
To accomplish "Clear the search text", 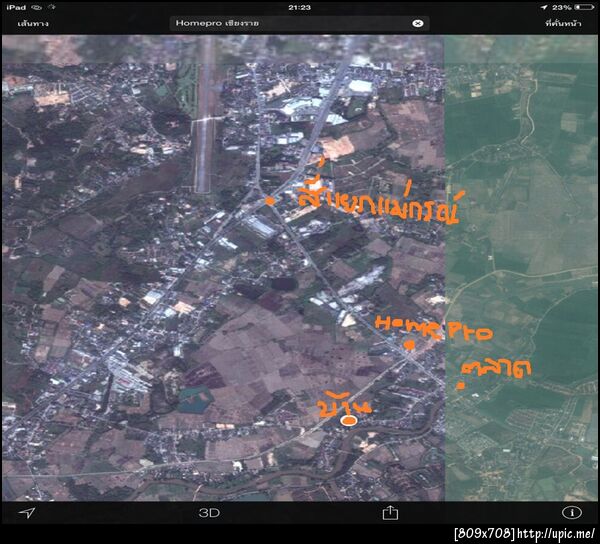I will (x=417, y=23).
